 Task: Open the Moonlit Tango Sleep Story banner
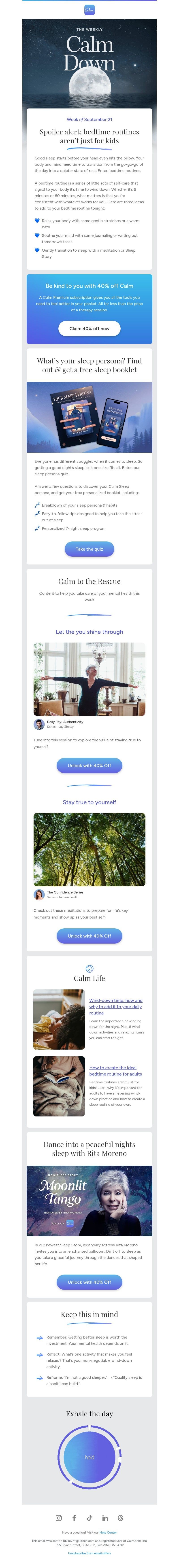click(89, 1200)
